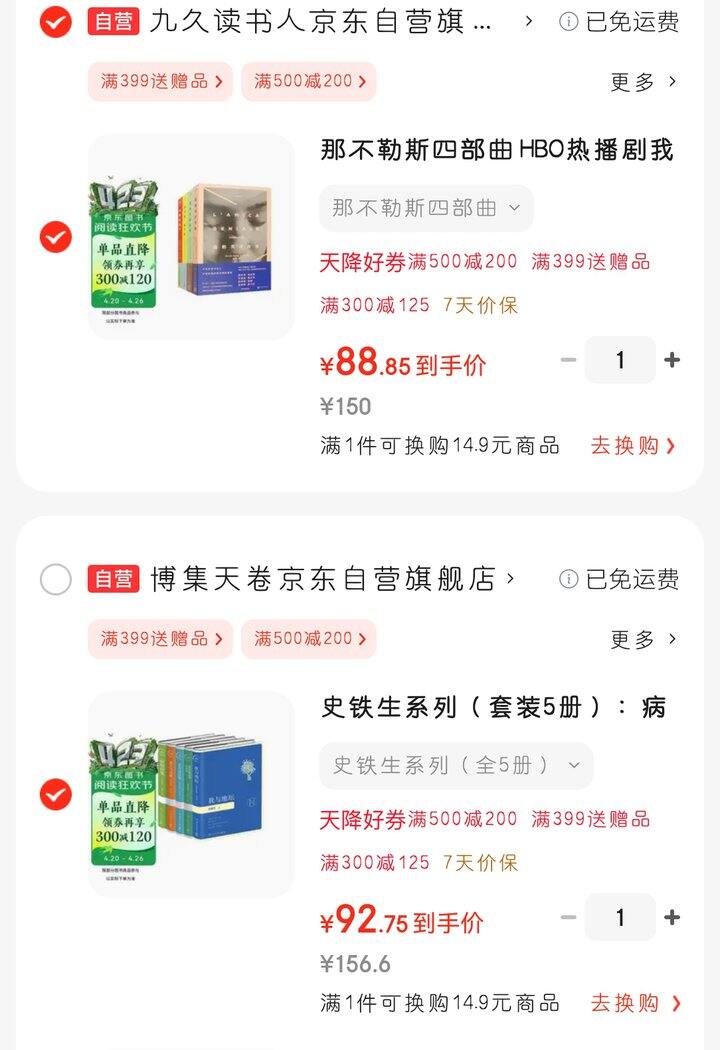Click the 自营 badge on 九久读书人 store

(112, 23)
